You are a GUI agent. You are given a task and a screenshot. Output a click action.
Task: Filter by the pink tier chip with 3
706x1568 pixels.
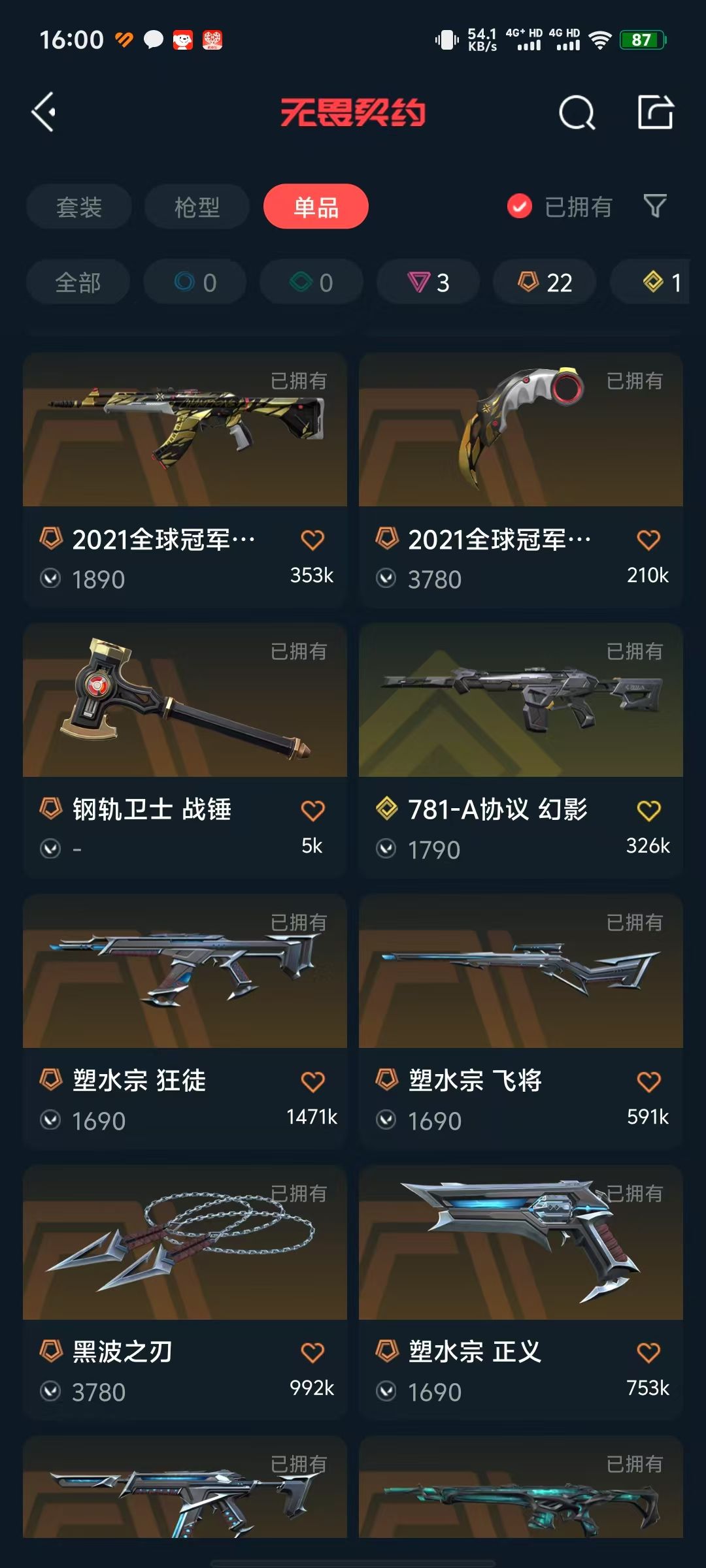(x=428, y=282)
